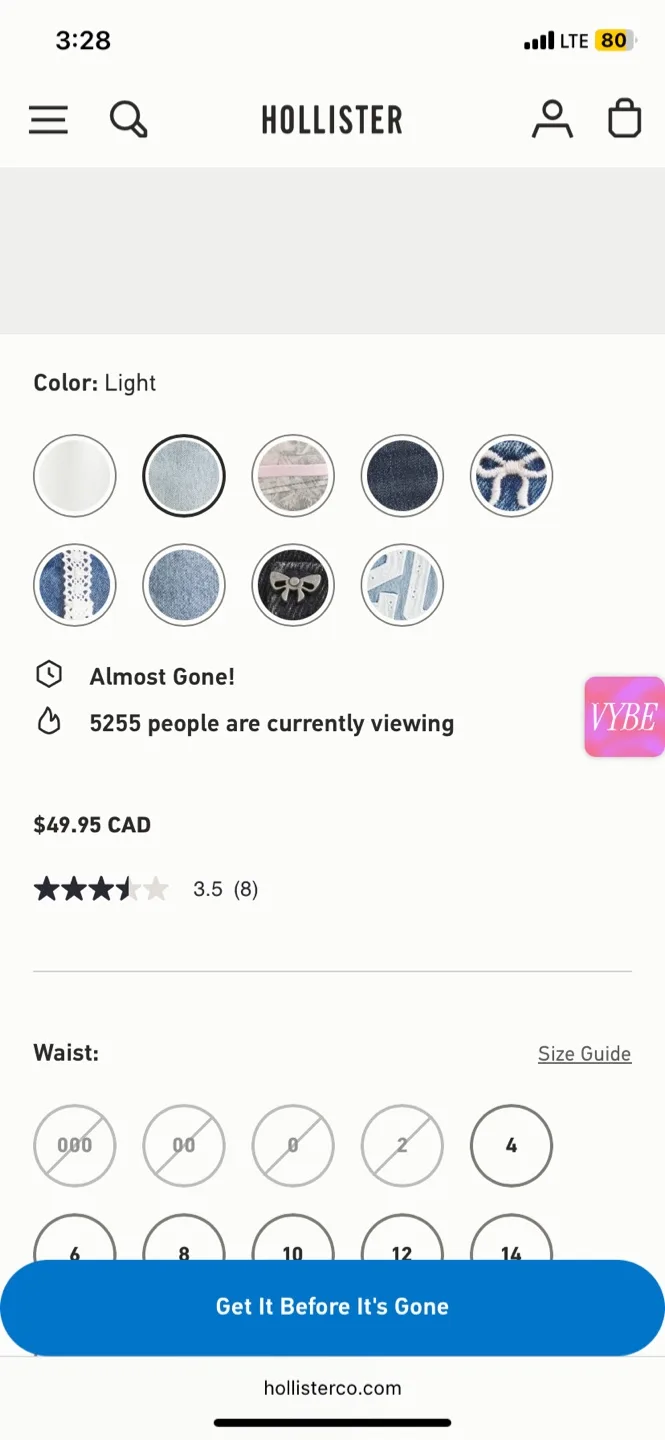Select the black swatch with metal bow
Viewport: 665px width, 1440px height.
pos(293,585)
